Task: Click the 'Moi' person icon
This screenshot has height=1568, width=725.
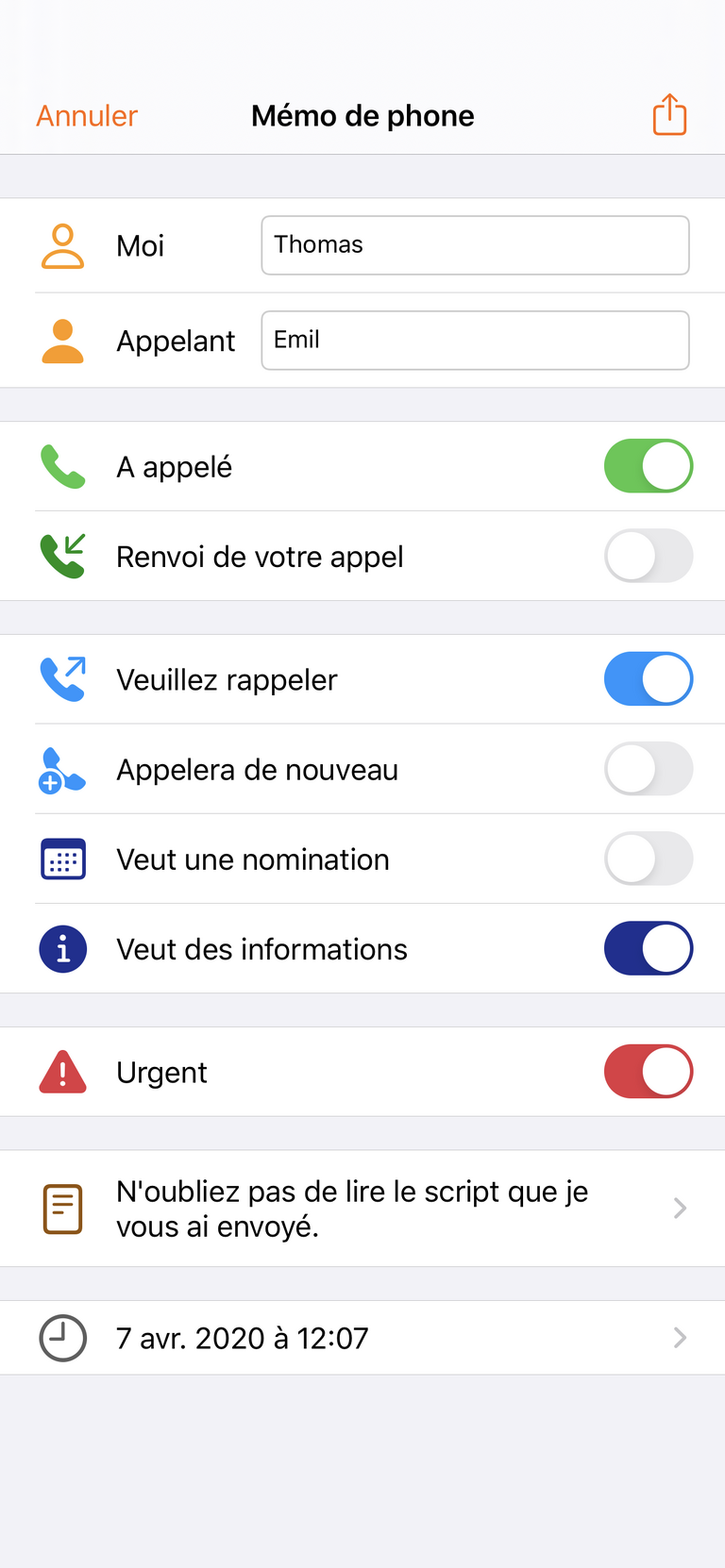Action: [x=60, y=245]
